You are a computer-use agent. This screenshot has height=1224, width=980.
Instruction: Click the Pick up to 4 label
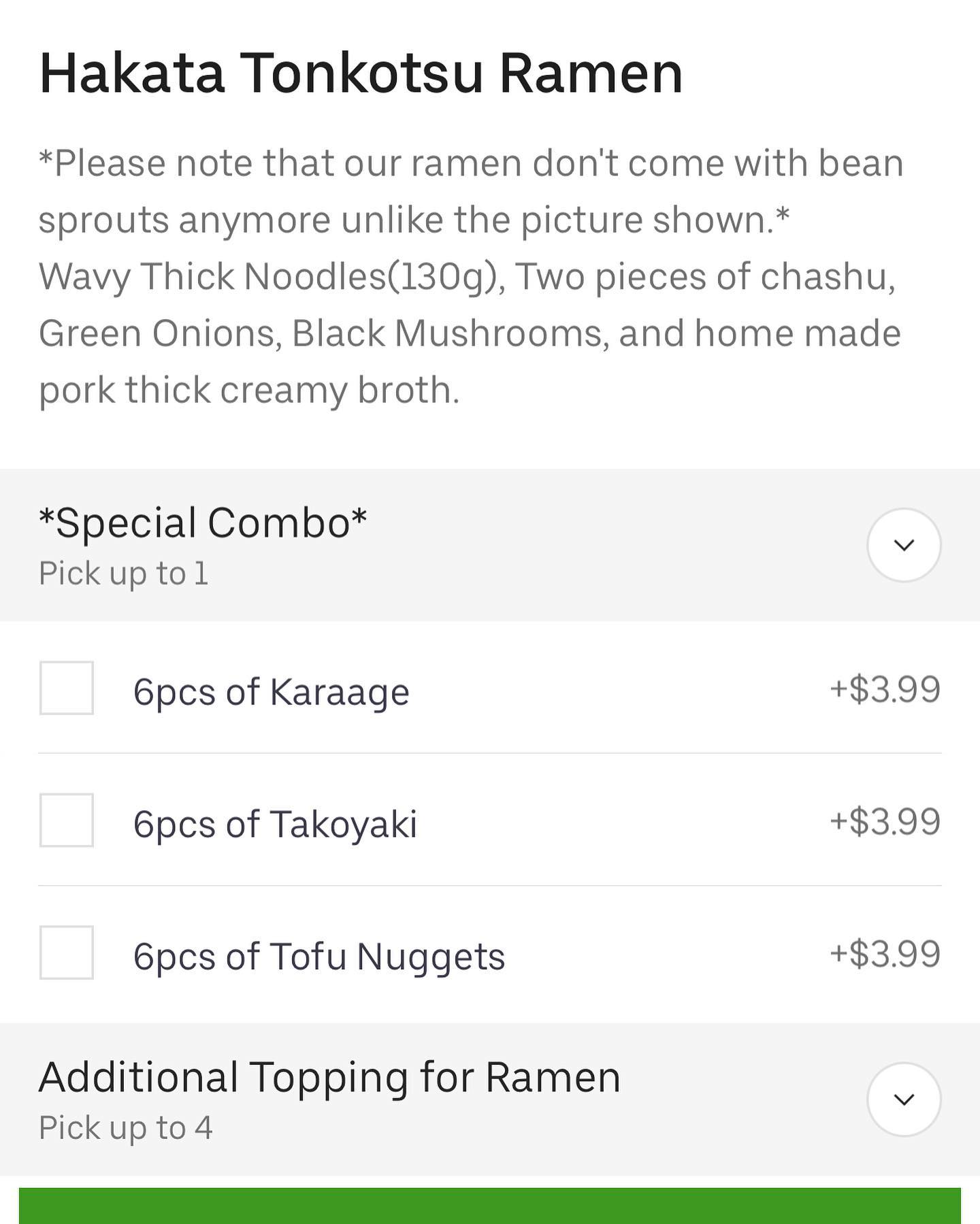pos(124,1127)
